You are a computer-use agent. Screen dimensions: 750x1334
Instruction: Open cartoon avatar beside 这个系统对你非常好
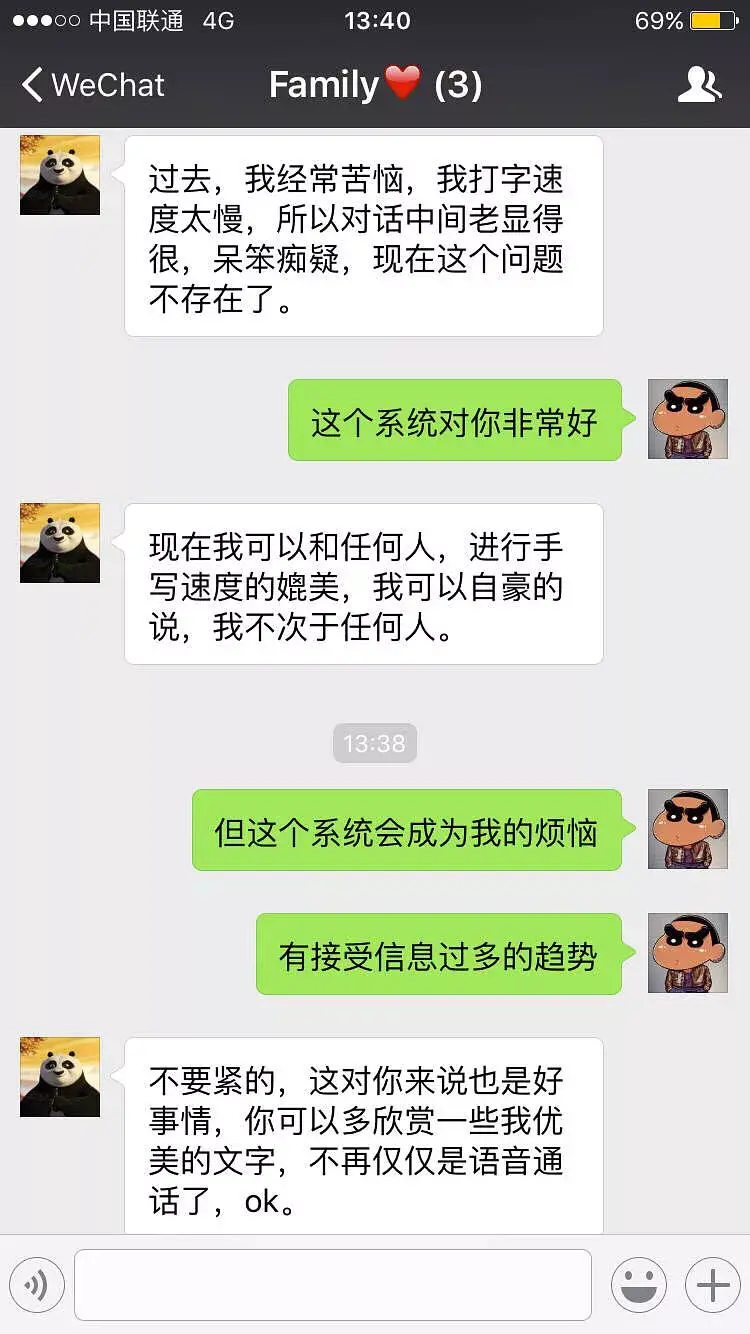coord(687,419)
